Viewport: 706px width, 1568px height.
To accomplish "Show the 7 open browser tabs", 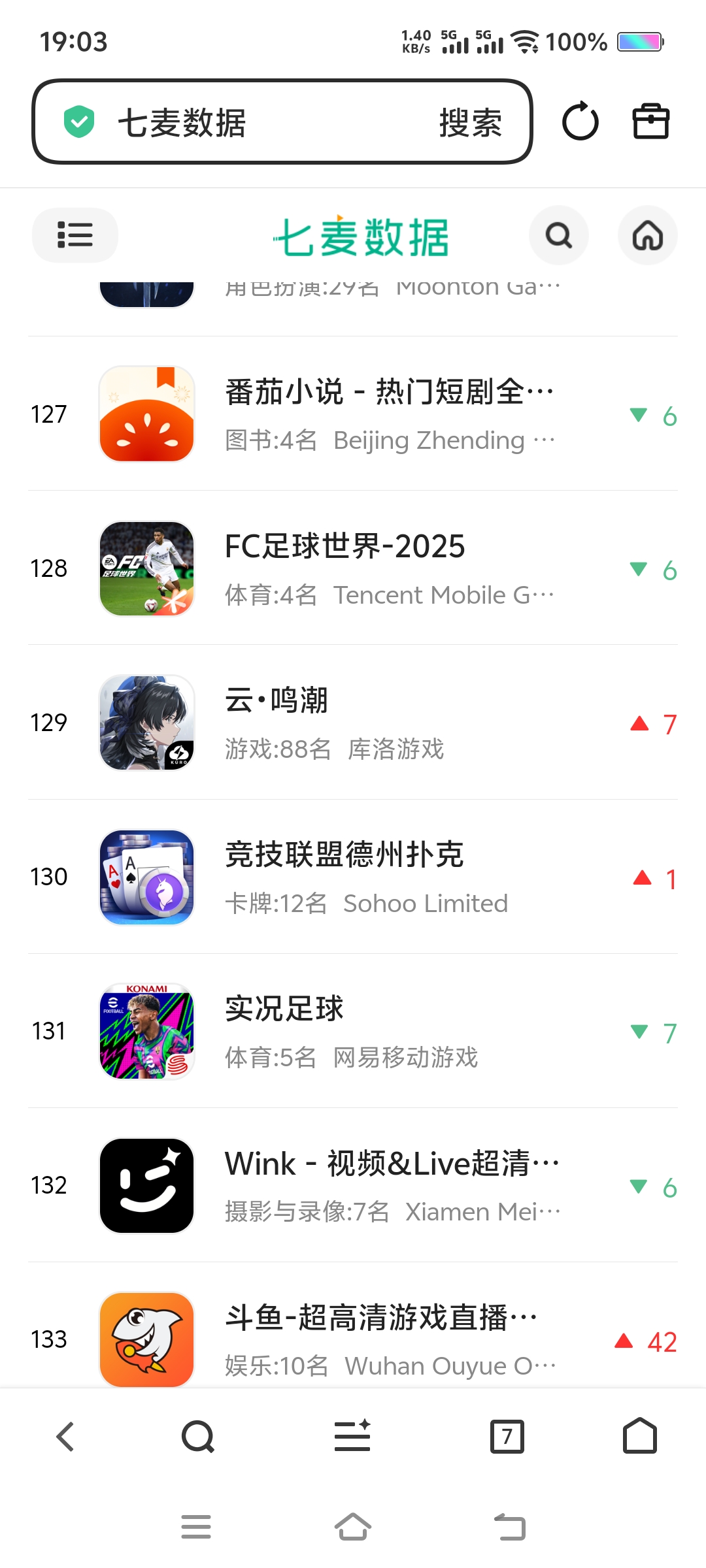I will pyautogui.click(x=507, y=1437).
